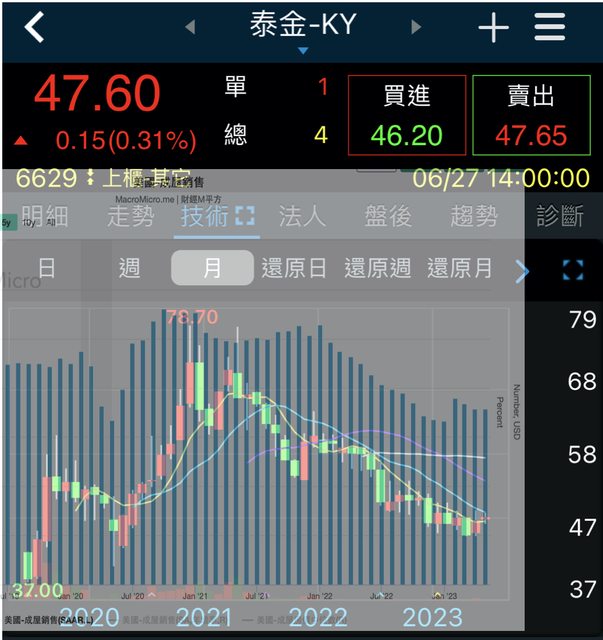Open the 法人 tab
603x640 pixels.
pyautogui.click(x=303, y=215)
